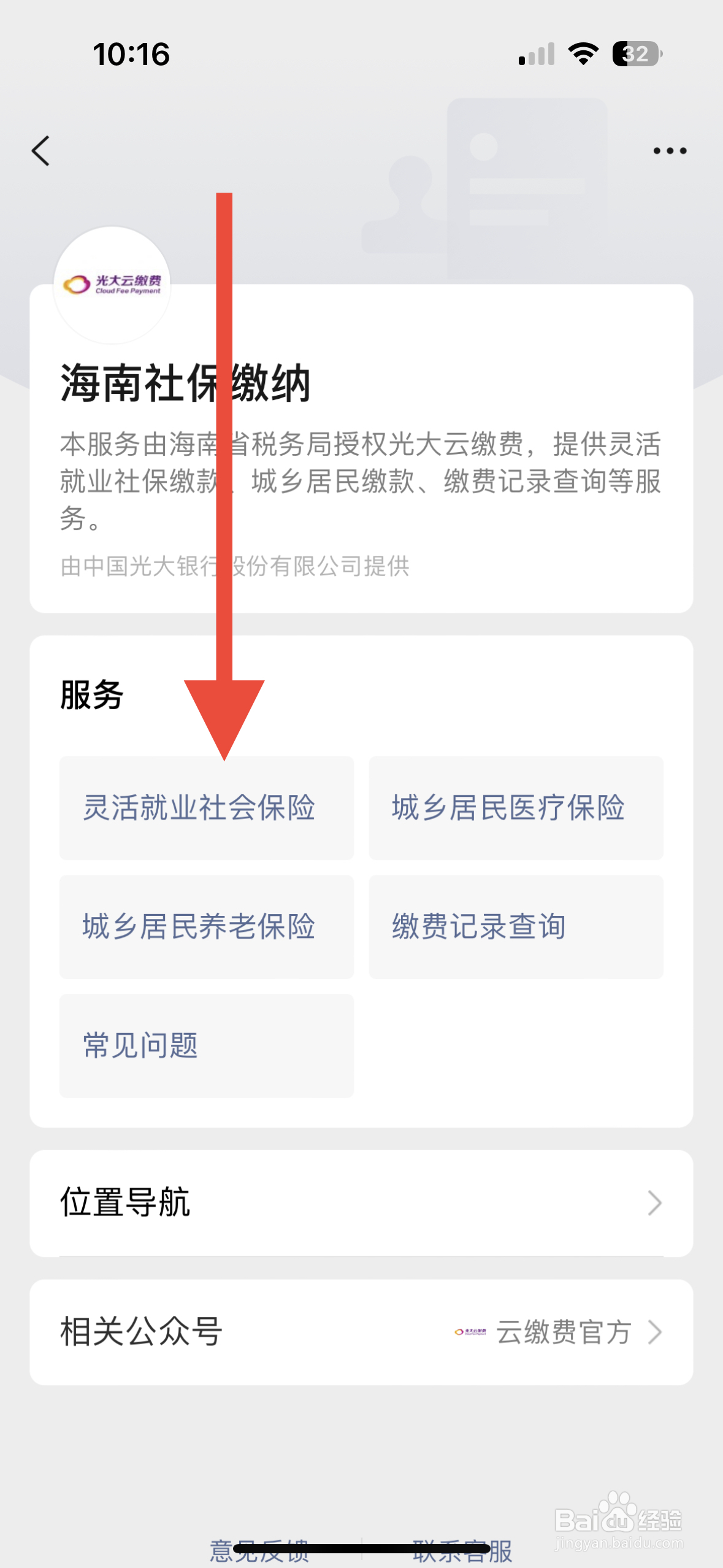Open the three-dot more options menu
Image resolution: width=723 pixels, height=1568 pixels.
(670, 150)
